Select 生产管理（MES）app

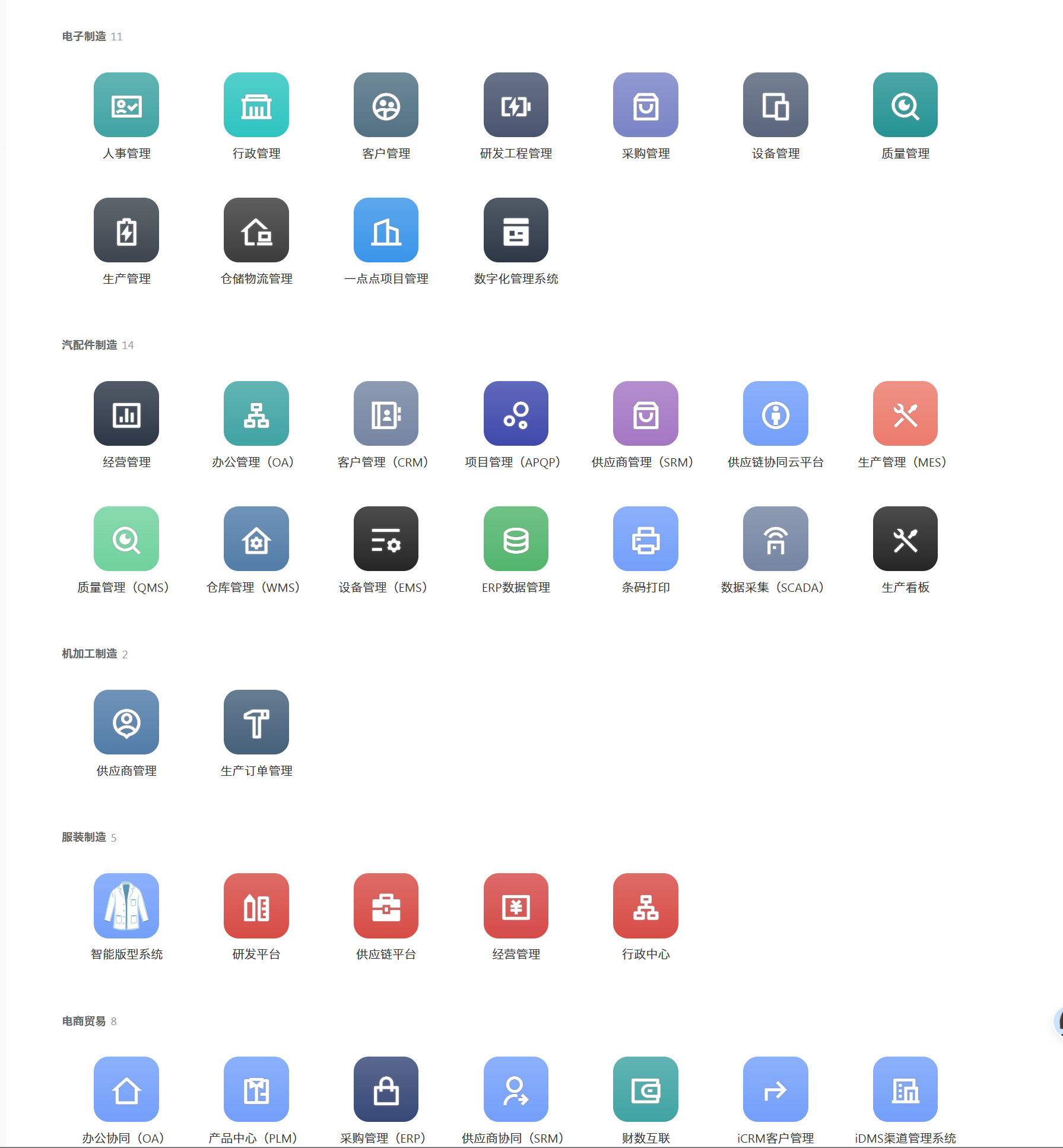[905, 414]
